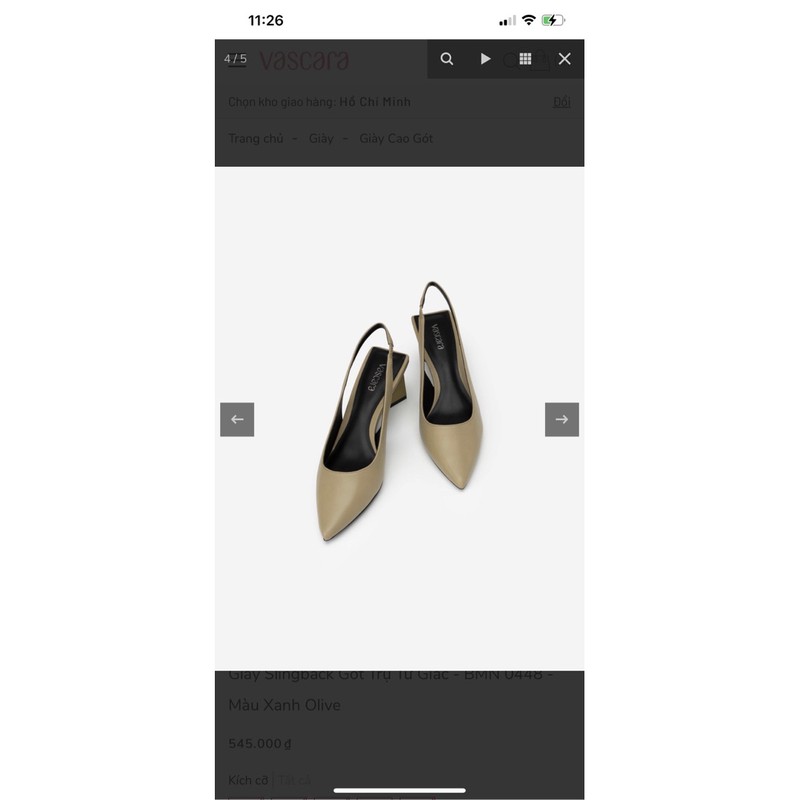
Task: Start the image slideshow
Action: tap(486, 59)
